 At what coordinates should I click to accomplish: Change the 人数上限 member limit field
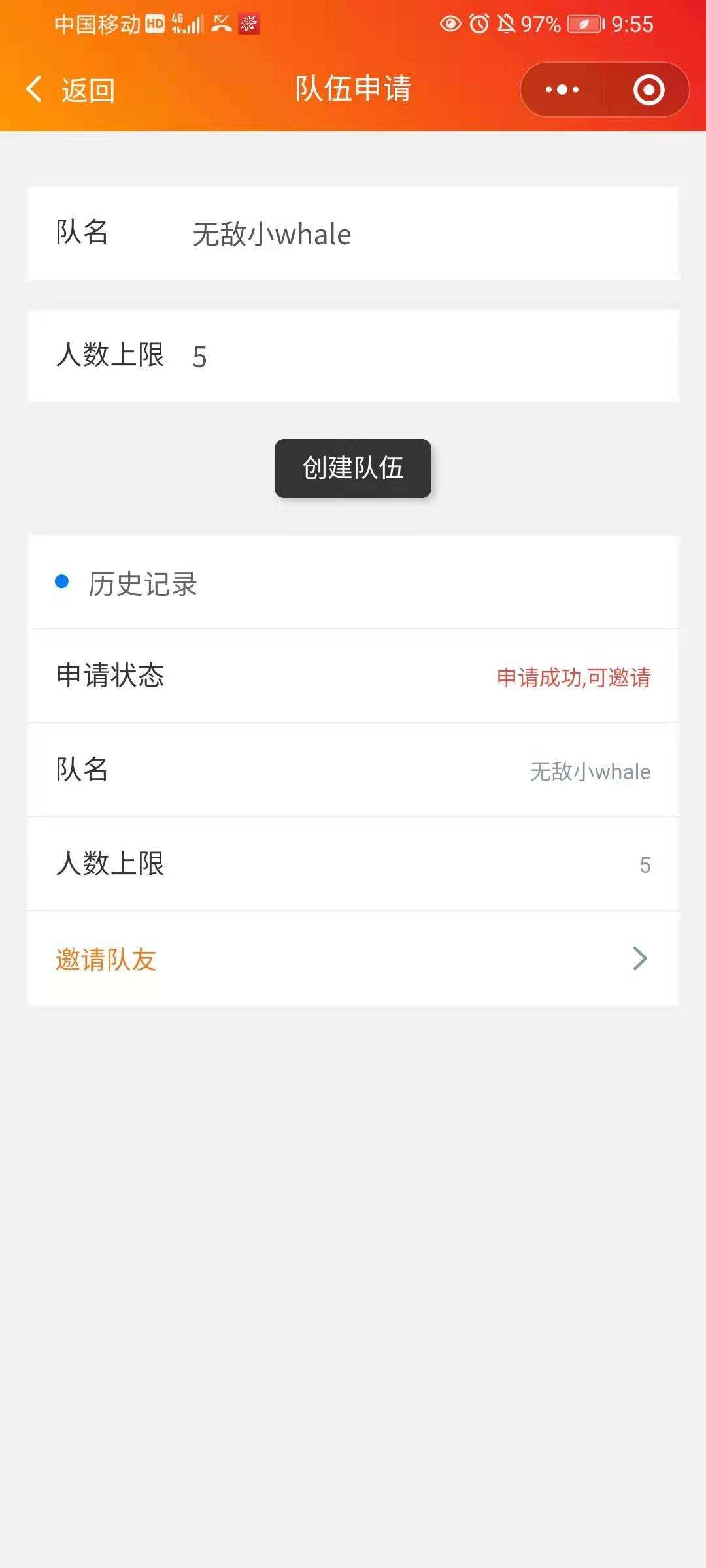418,357
